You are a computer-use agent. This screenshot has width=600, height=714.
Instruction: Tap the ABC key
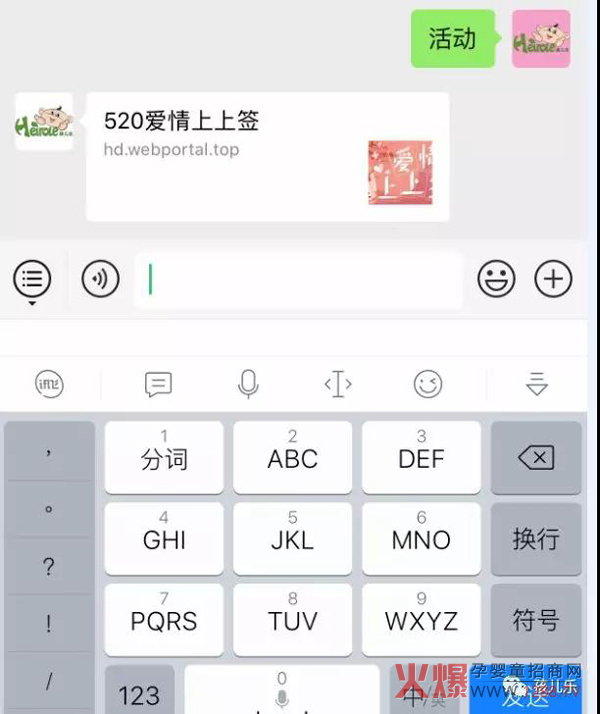(x=292, y=457)
